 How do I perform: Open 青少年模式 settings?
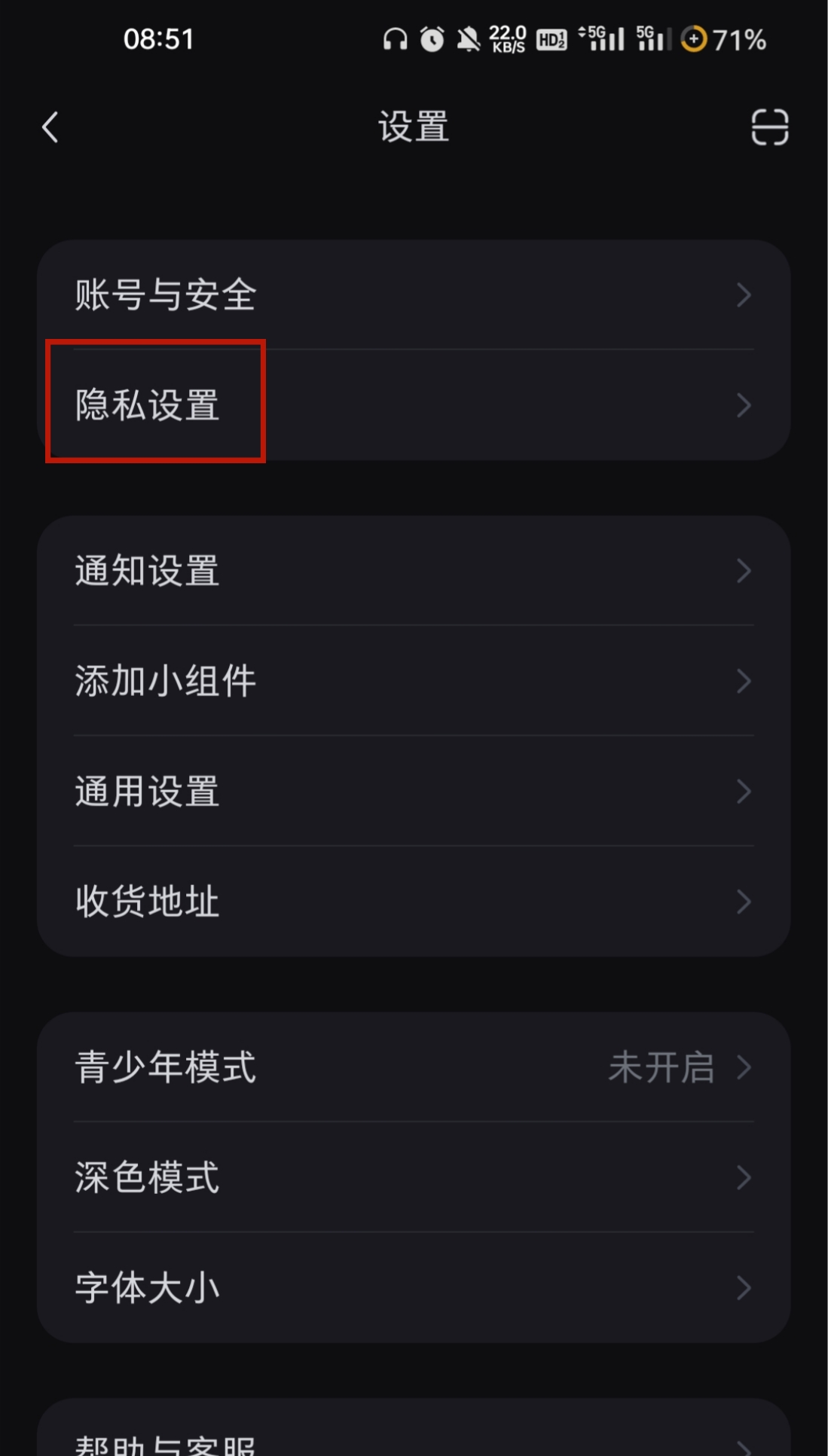pyautogui.click(x=413, y=1067)
